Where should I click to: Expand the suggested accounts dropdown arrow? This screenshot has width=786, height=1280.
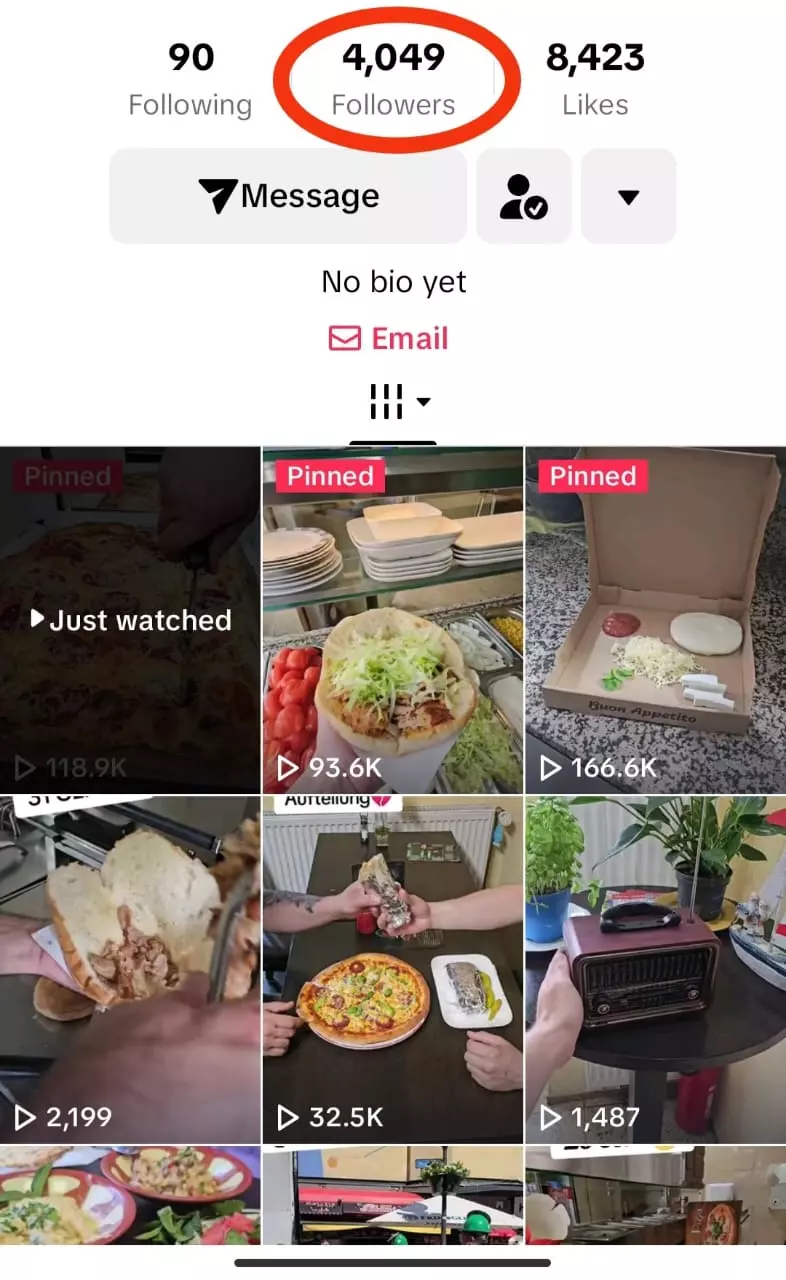628,196
